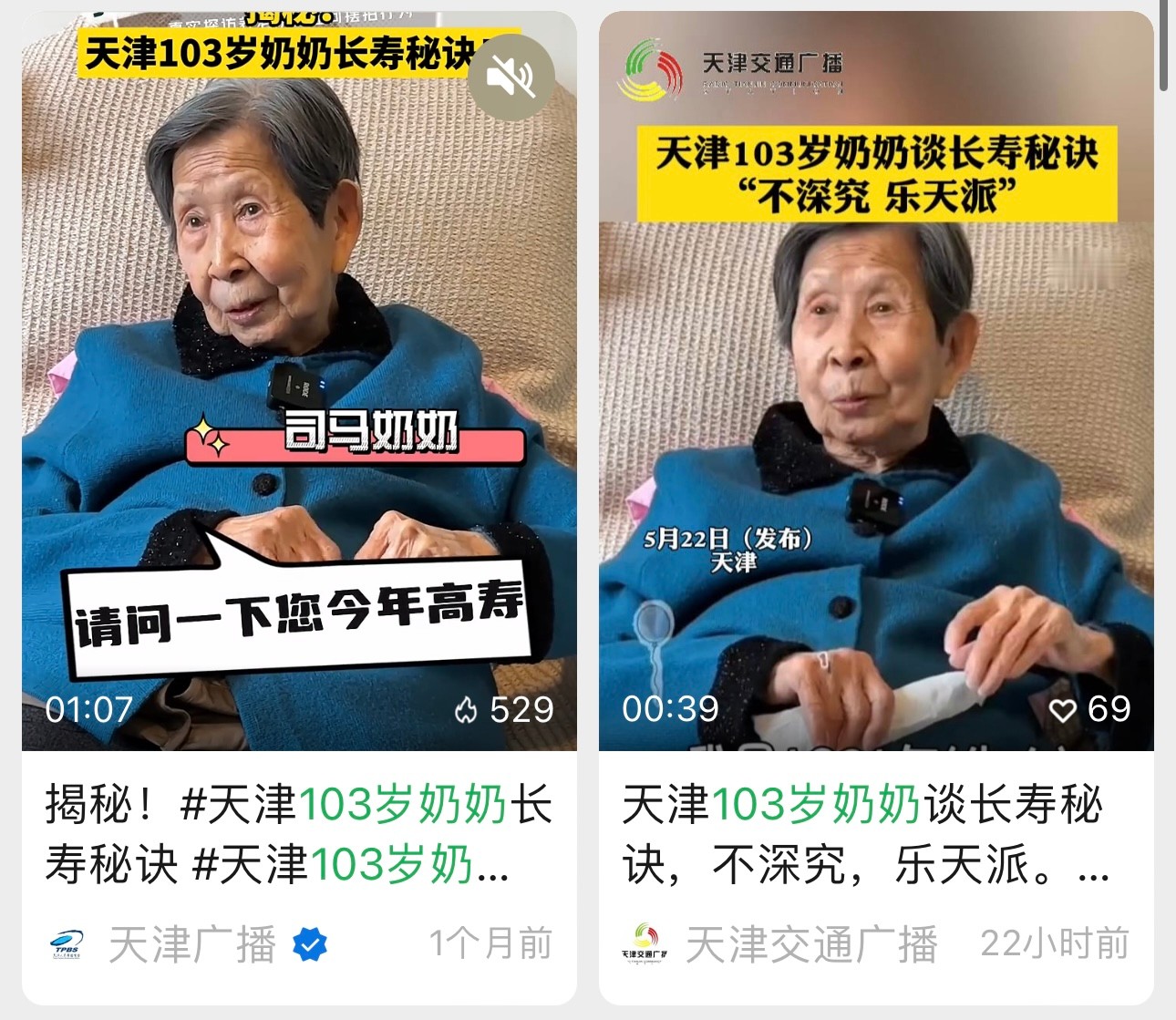Visit the verified 天津广播 account profile
1176x1020 pixels.
point(191,944)
